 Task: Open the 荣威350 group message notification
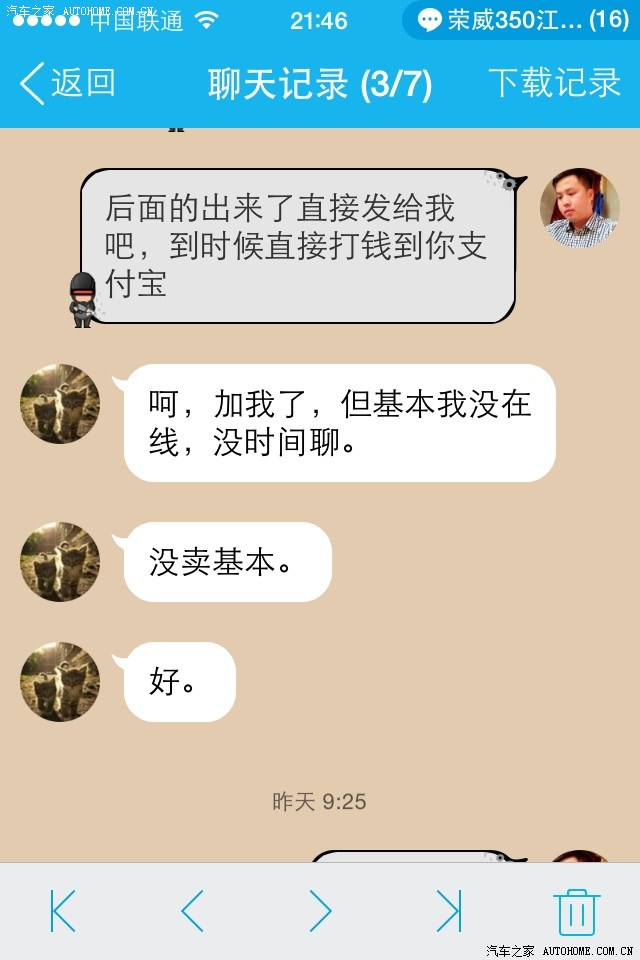520,20
